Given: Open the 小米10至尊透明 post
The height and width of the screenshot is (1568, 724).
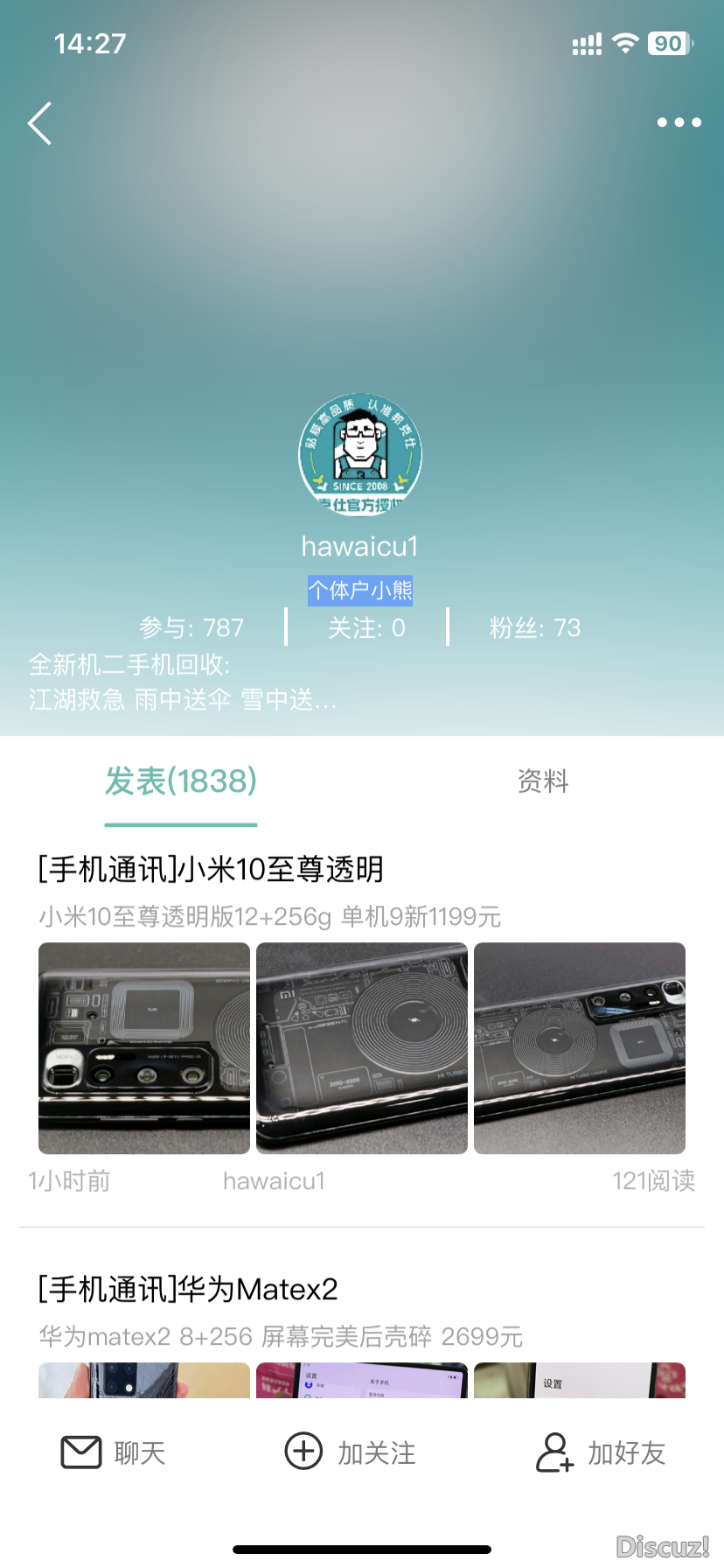Looking at the screenshot, I should coord(211,870).
